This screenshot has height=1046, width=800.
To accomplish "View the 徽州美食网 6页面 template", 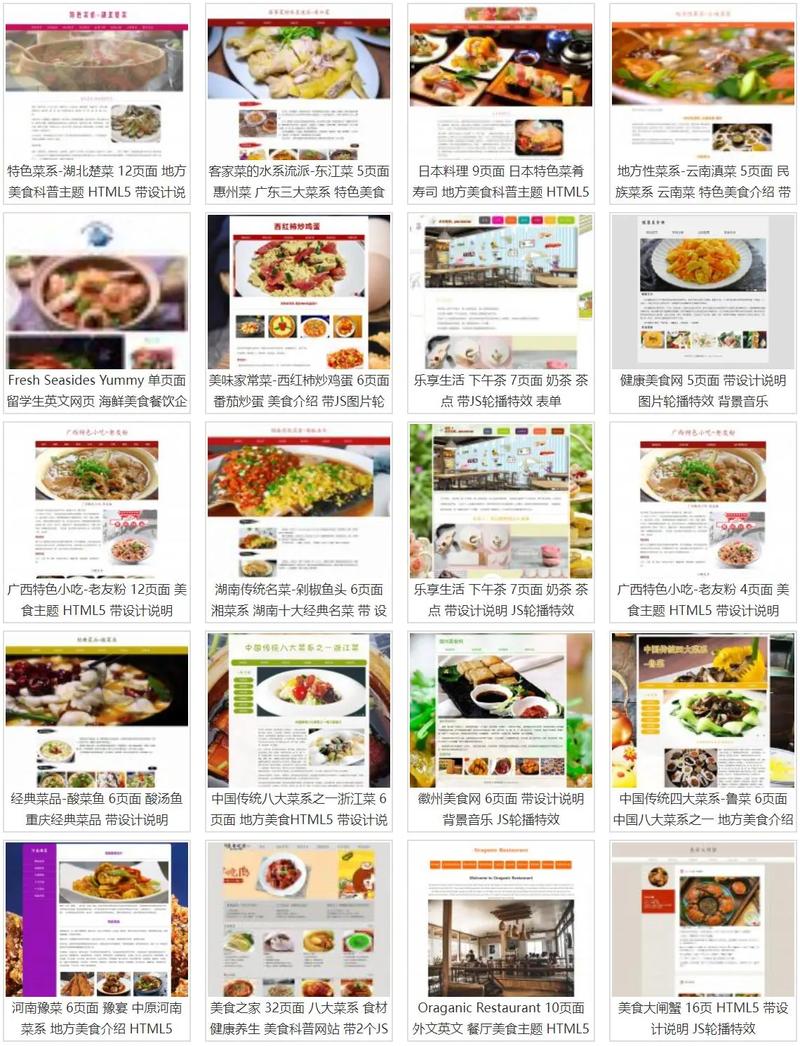I will [500, 710].
